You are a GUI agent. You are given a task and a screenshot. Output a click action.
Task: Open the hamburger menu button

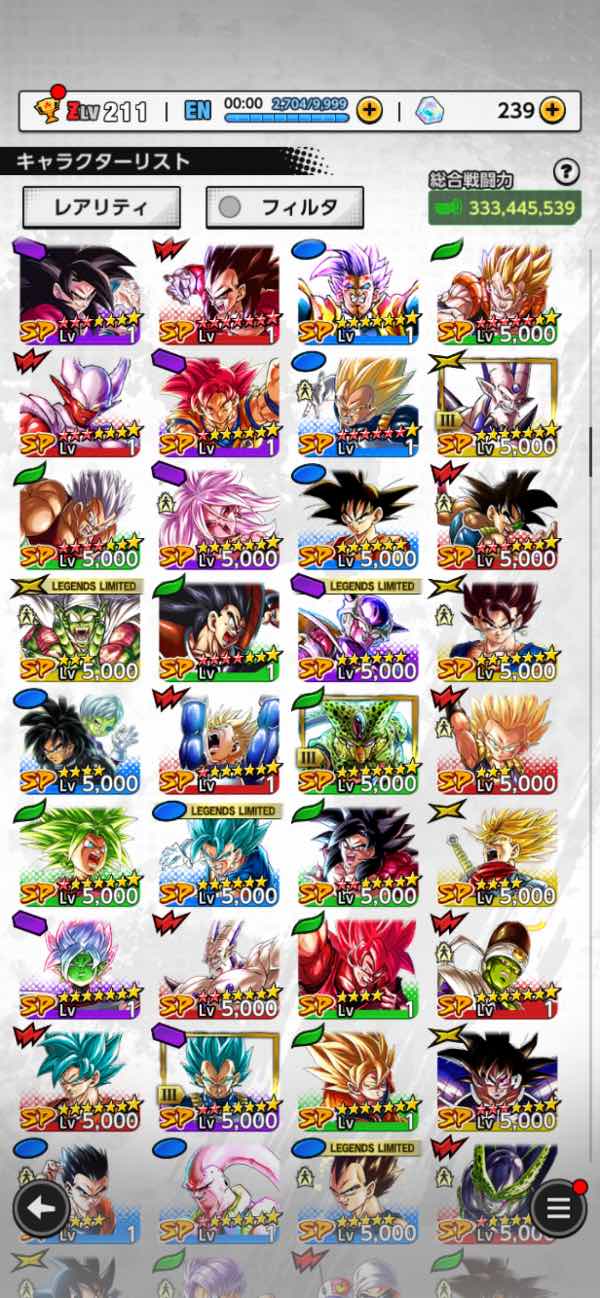click(x=558, y=1208)
